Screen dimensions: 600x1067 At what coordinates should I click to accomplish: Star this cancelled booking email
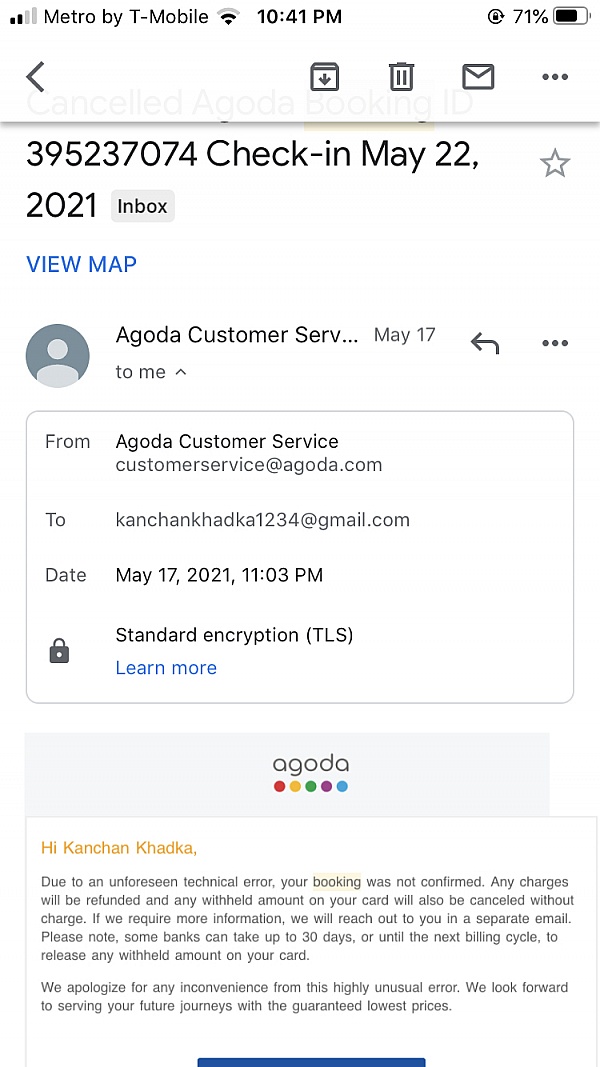click(x=554, y=164)
